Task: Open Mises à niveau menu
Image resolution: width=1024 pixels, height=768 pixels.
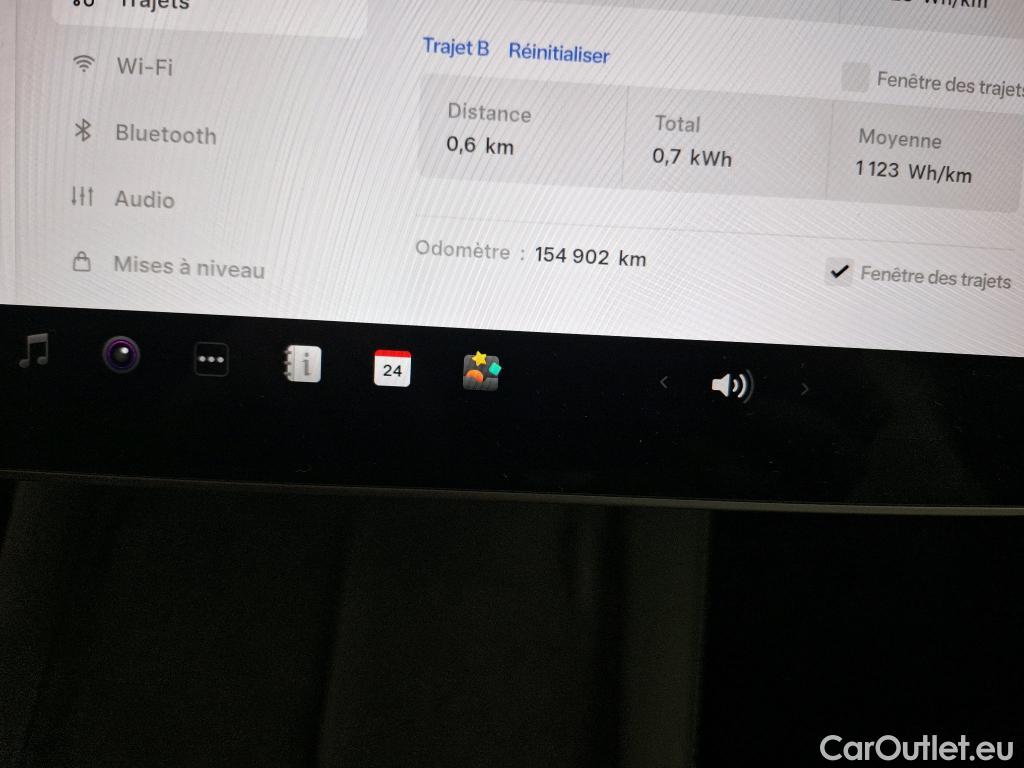Action: (188, 267)
